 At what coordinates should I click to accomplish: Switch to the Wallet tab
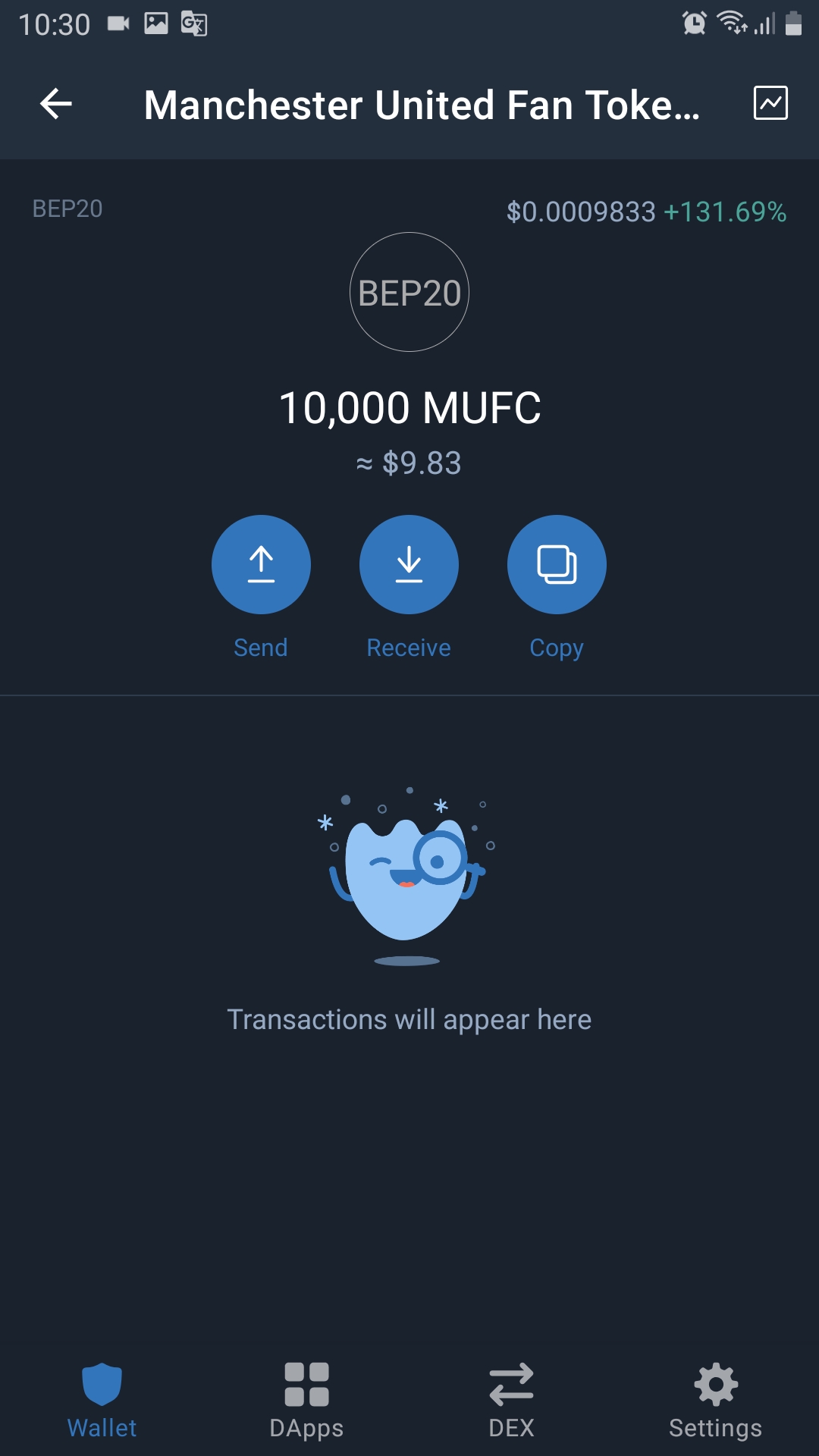[x=102, y=1400]
